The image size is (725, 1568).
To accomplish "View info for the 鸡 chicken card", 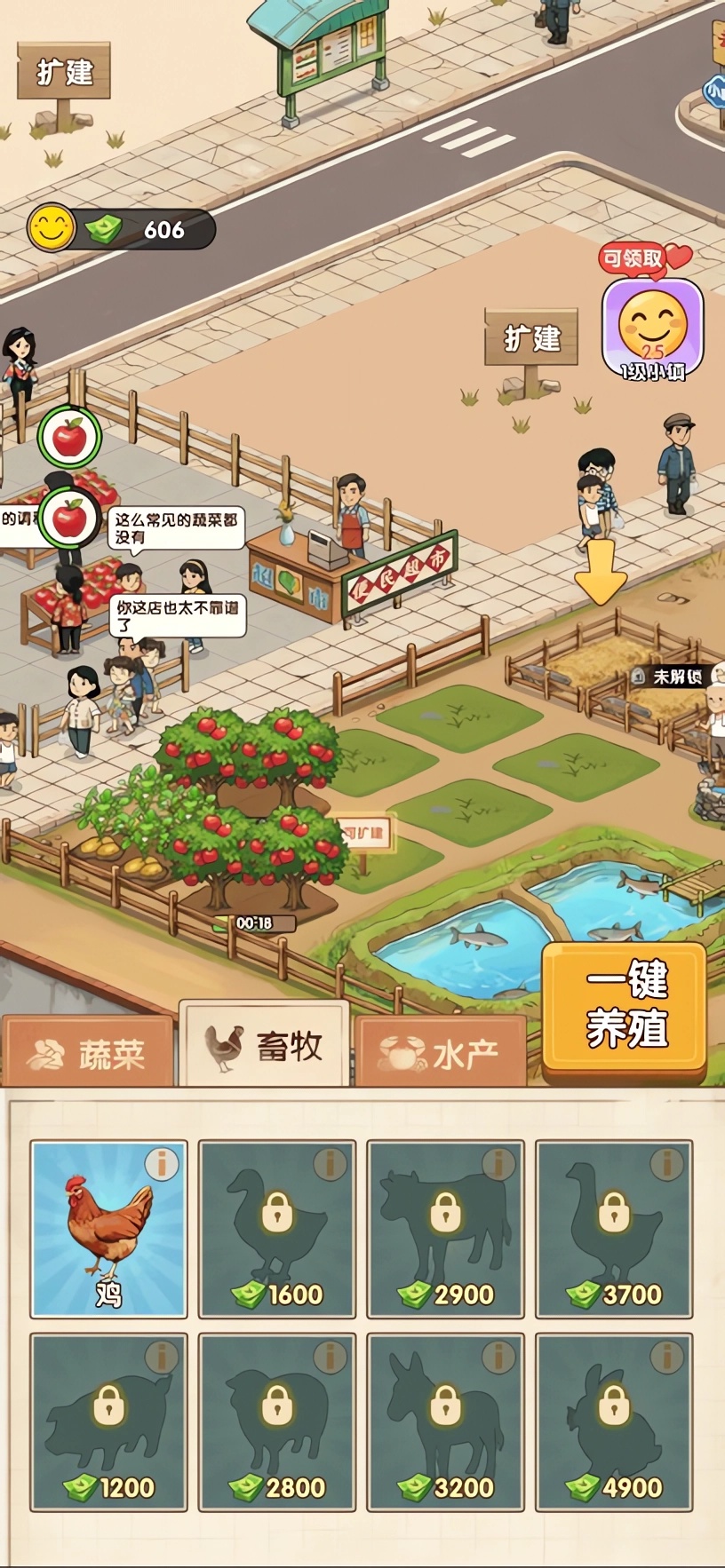I will (x=162, y=1164).
